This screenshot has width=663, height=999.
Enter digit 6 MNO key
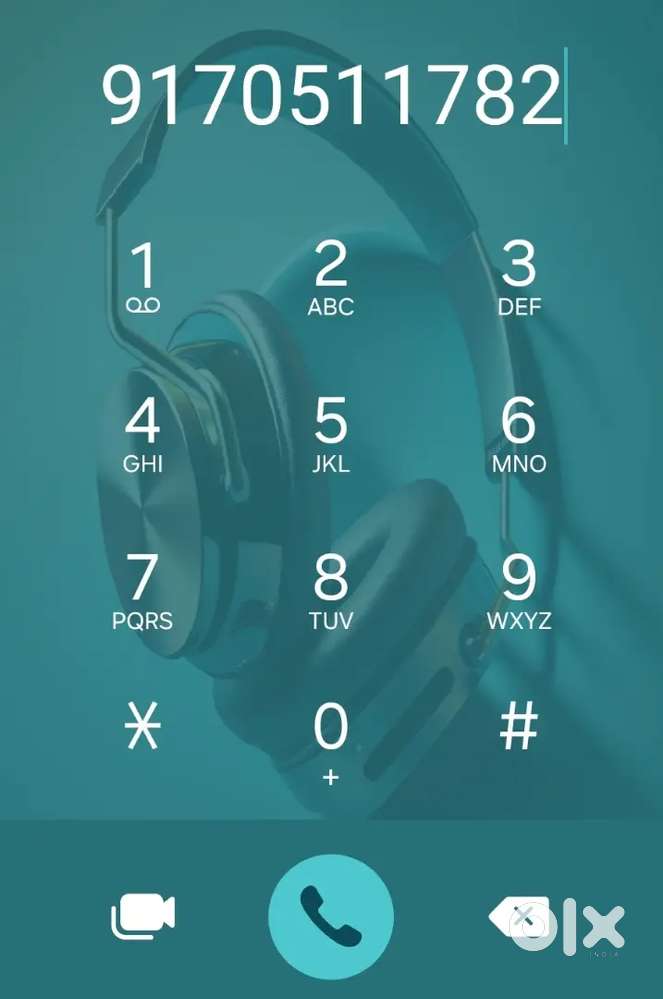point(519,433)
